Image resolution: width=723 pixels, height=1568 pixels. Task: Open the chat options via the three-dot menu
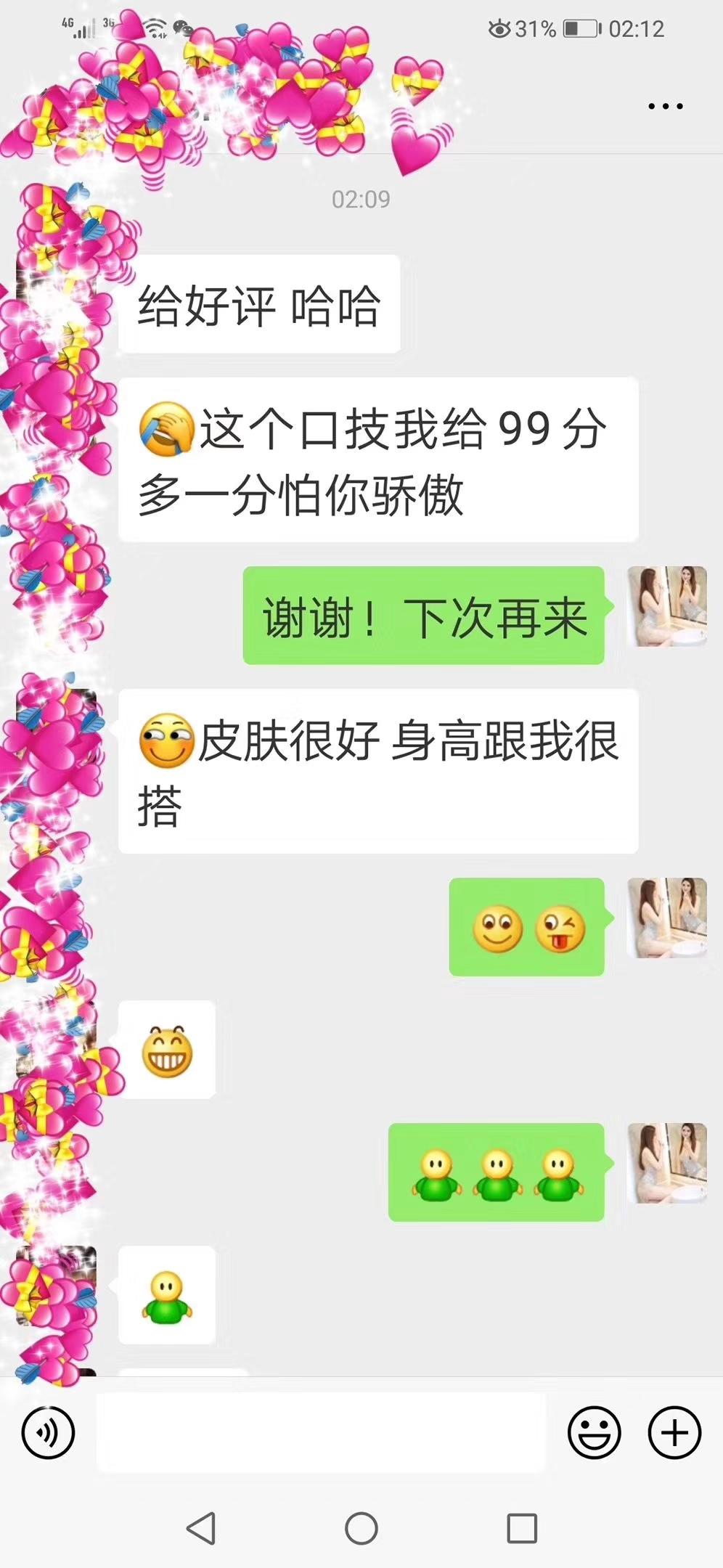pyautogui.click(x=664, y=106)
